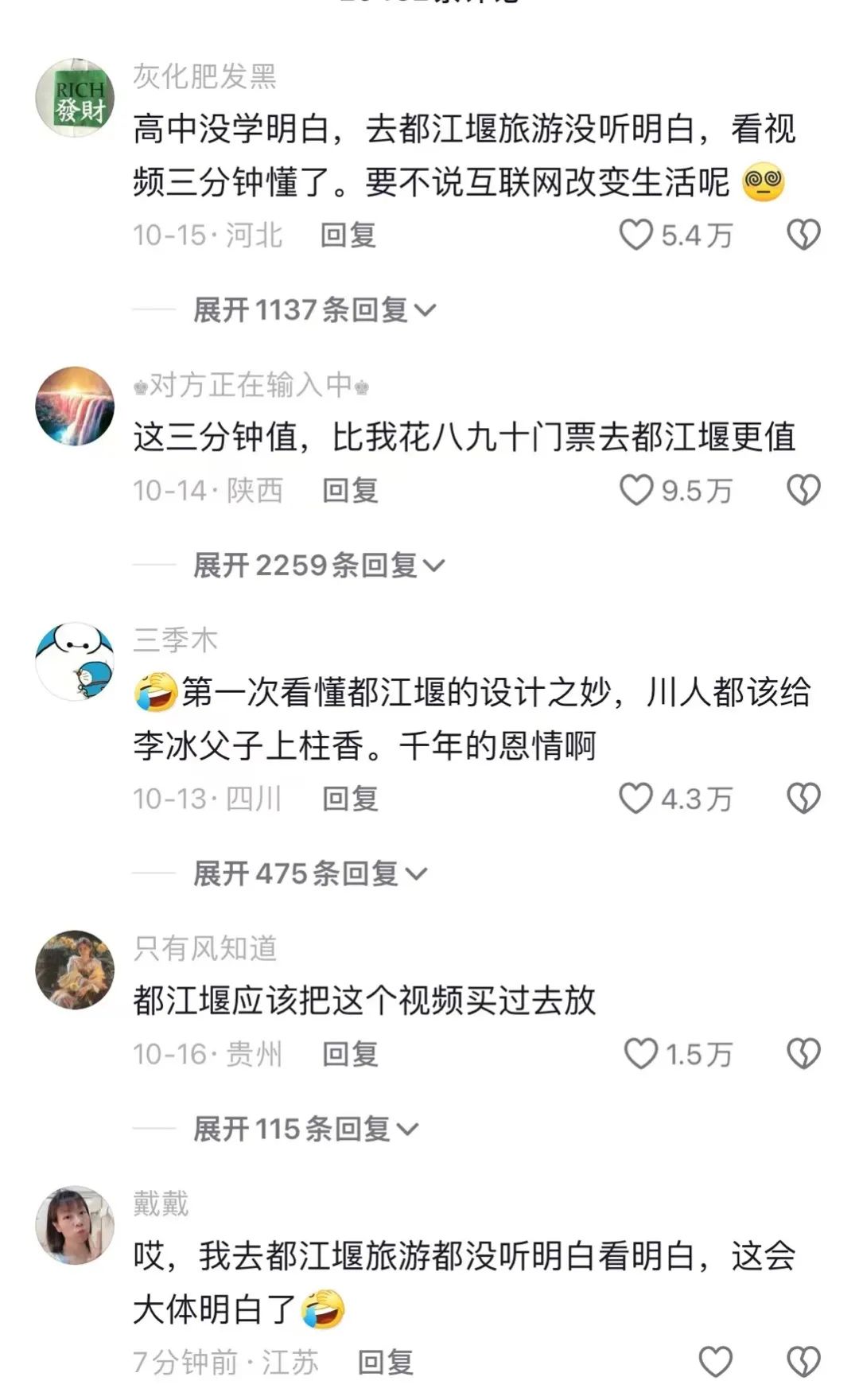The image size is (859, 1400).
Task: Open 灰化肥发黑's profile avatar
Action: (76, 98)
